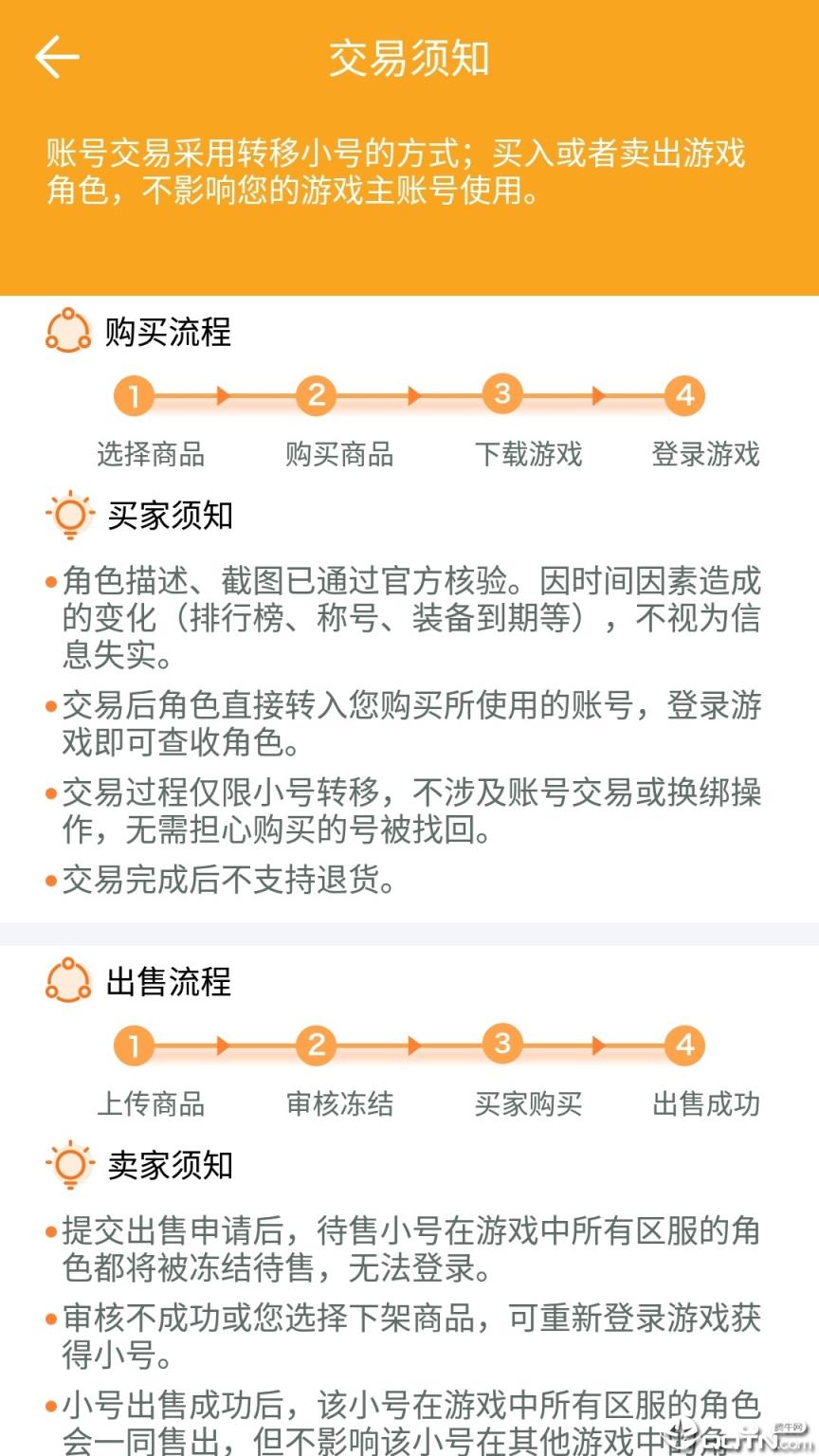Viewport: 819px width, 1456px height.
Task: Click the 出售成功 step label
Action: 705,1104
